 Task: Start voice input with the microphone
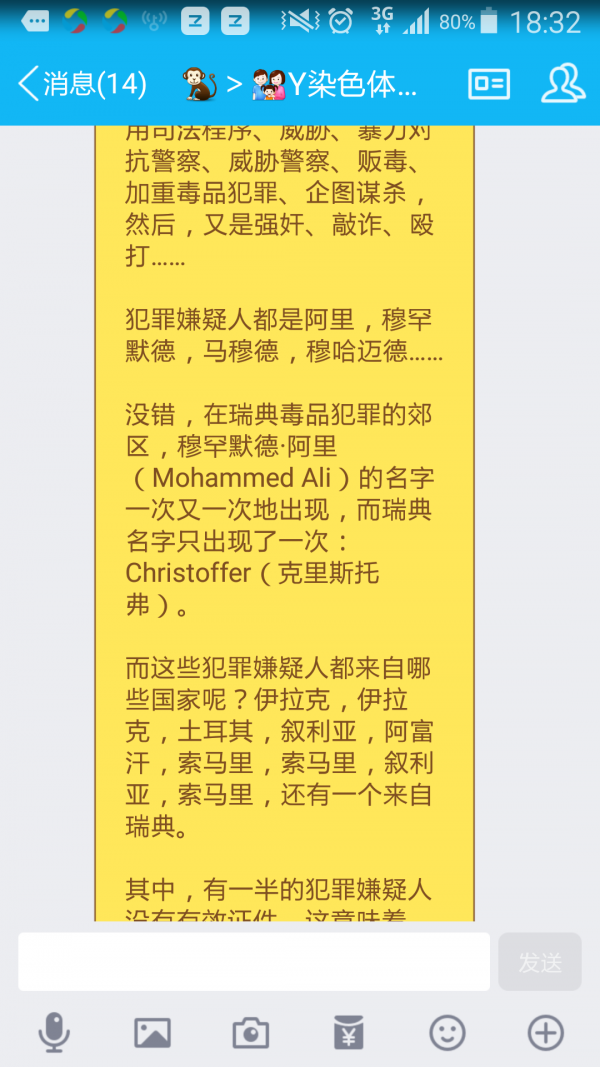(54, 1032)
